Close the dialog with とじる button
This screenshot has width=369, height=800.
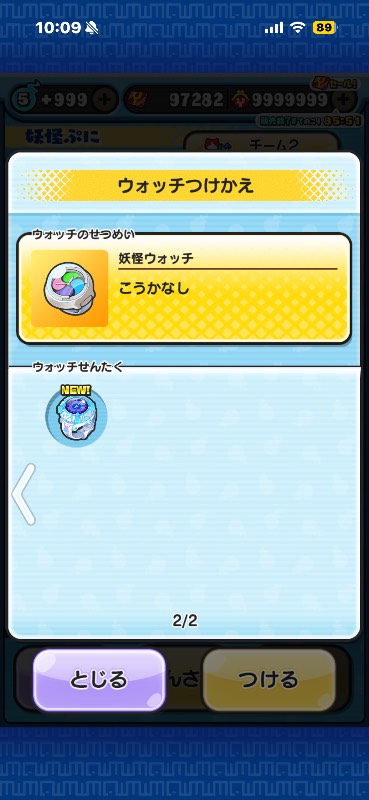tap(99, 680)
